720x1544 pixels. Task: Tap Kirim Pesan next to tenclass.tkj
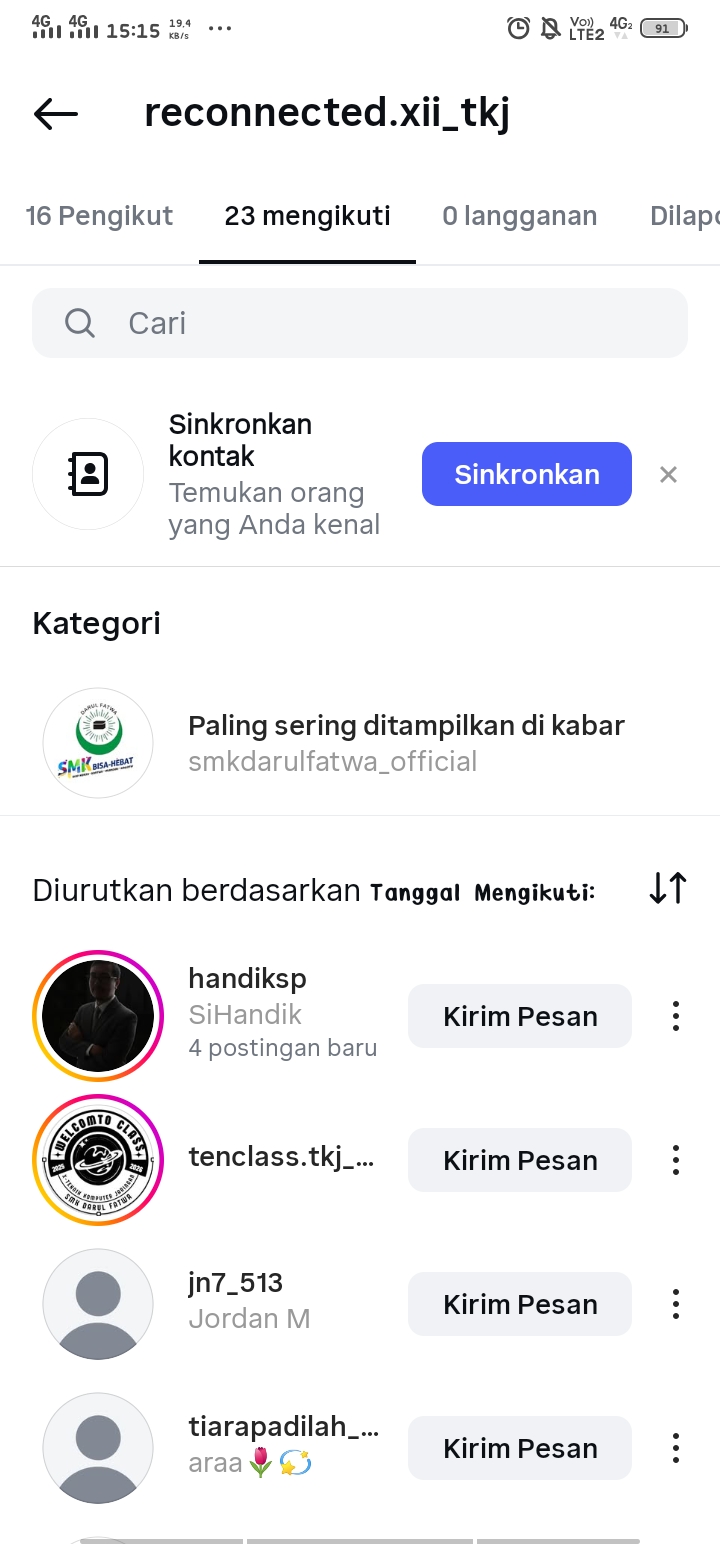tap(520, 1160)
